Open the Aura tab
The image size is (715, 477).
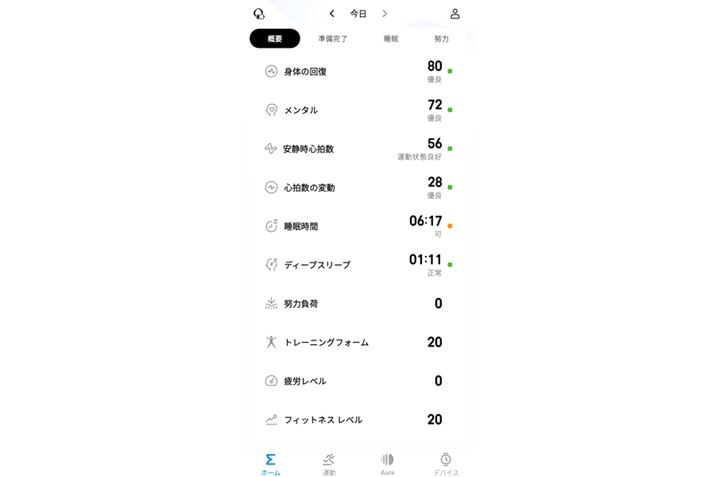click(387, 463)
